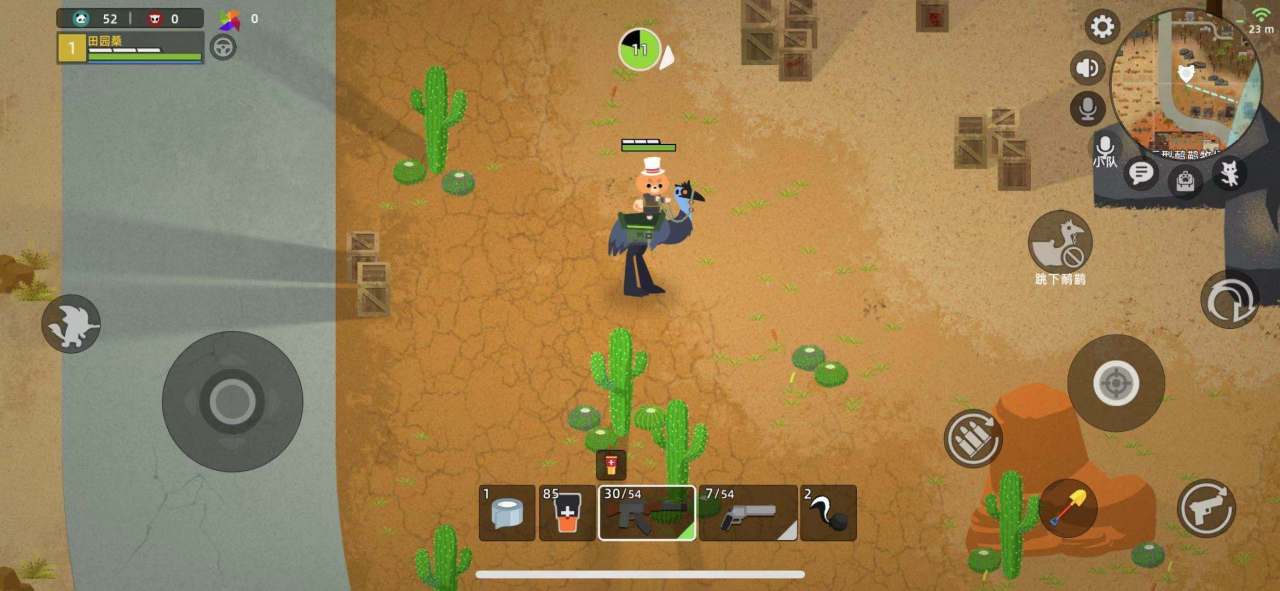Screen dimensions: 1280x591
Task: Use the melee shovel button
Action: (x=1068, y=507)
